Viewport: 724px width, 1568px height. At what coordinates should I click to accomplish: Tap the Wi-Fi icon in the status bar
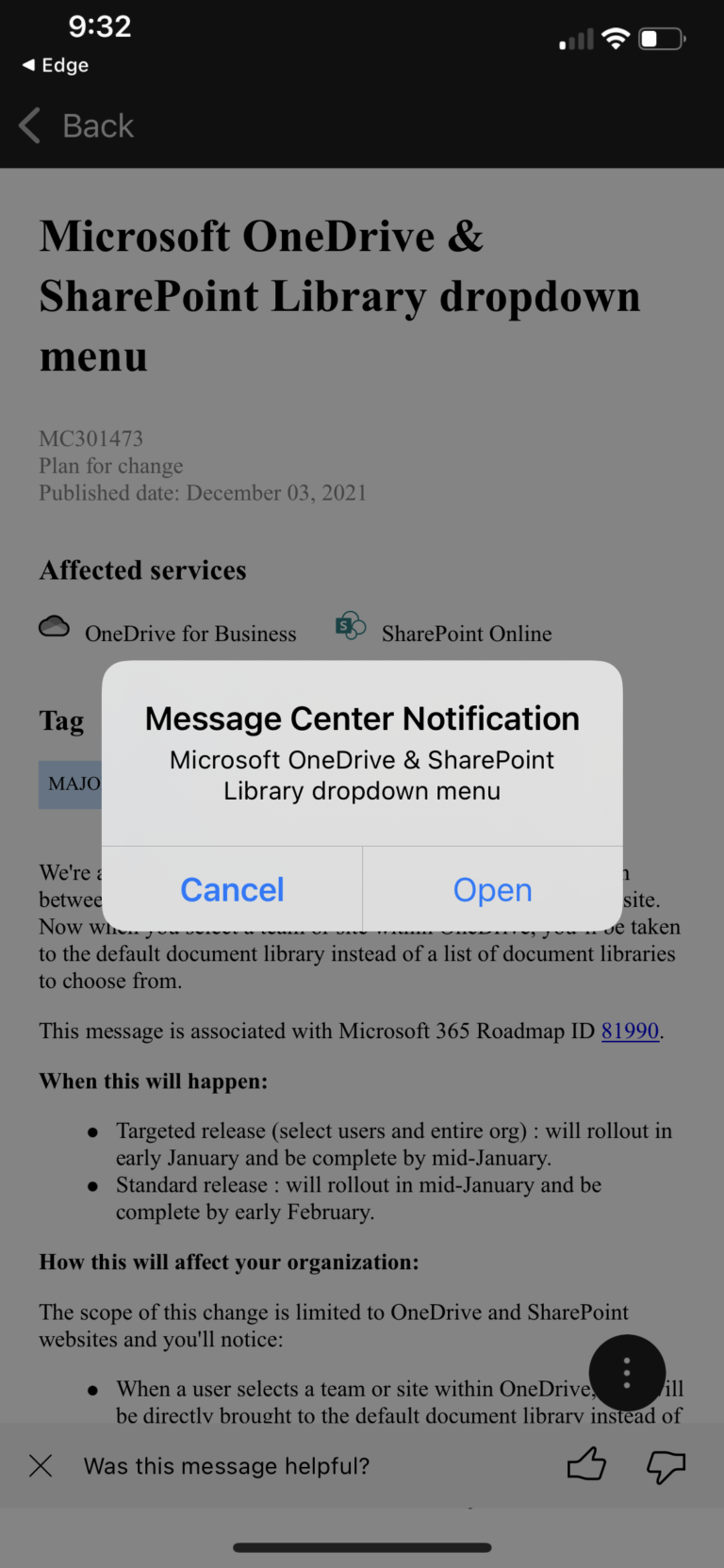tap(617, 38)
